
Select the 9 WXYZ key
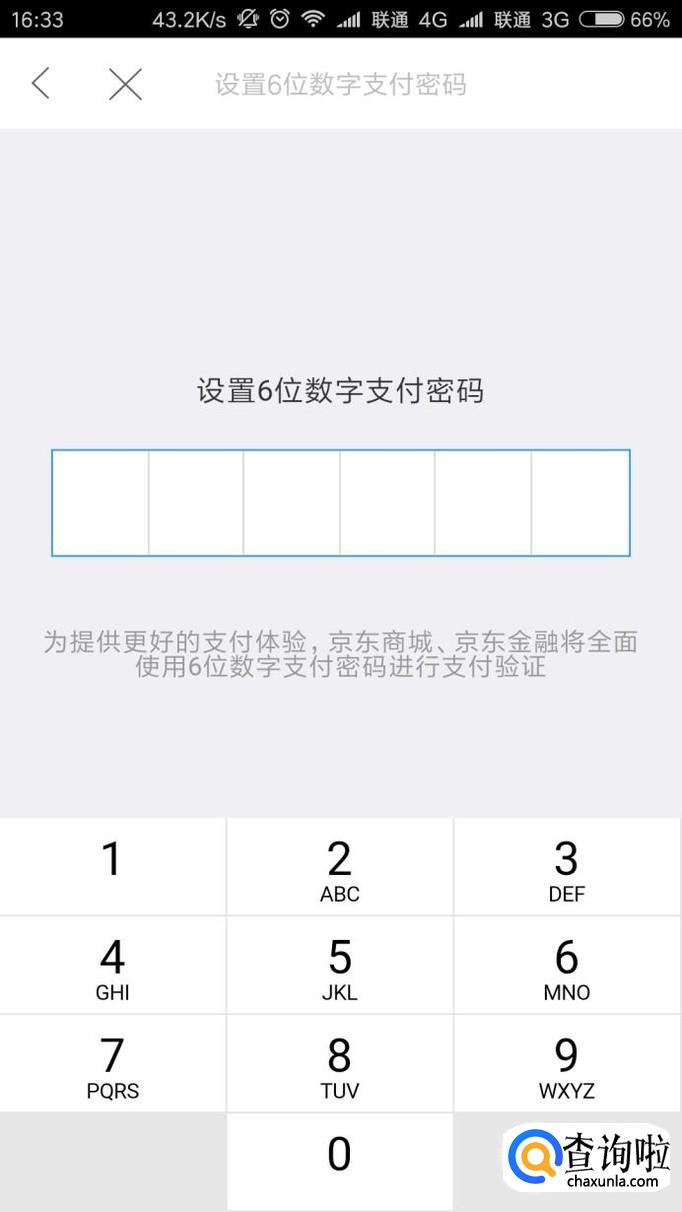[567, 1063]
